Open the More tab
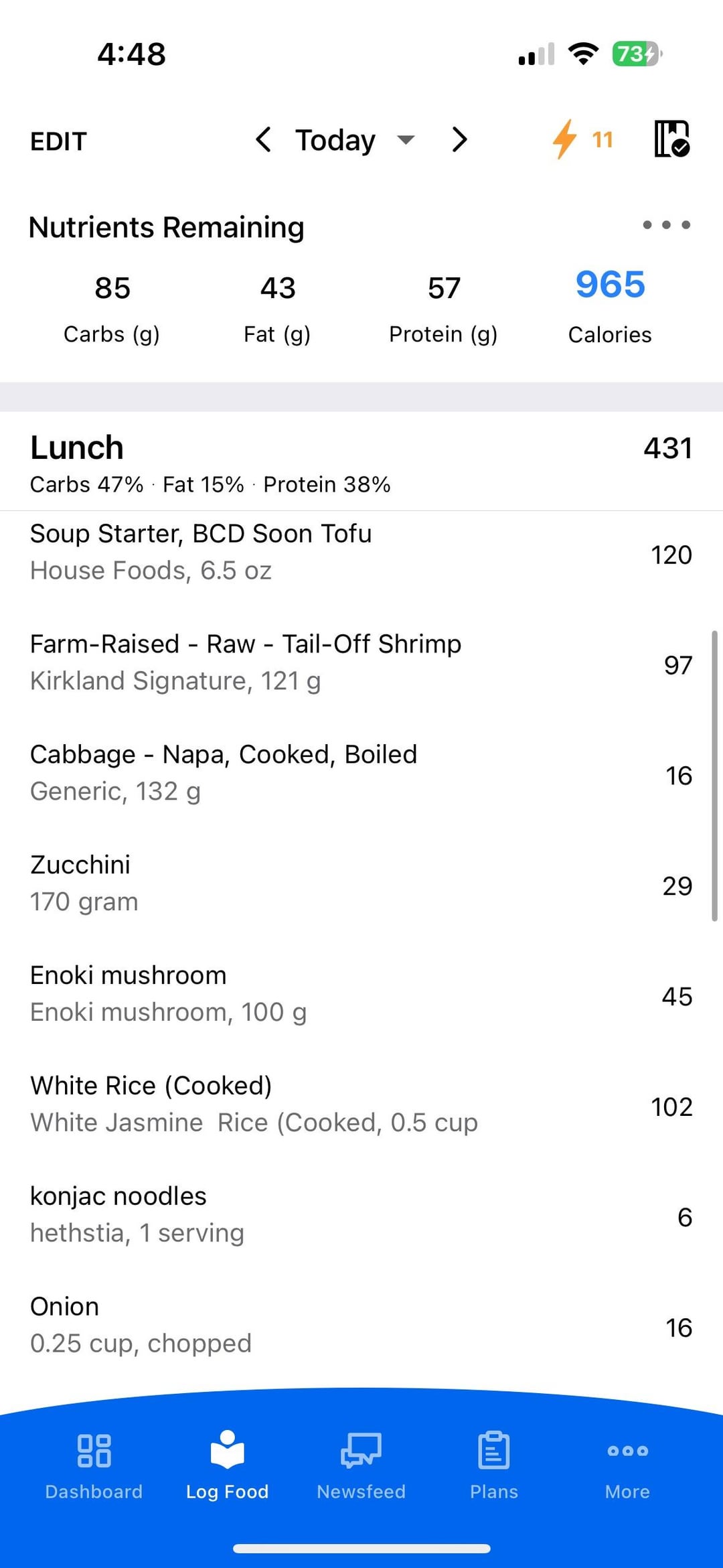This screenshot has width=723, height=1568. pos(627,1466)
